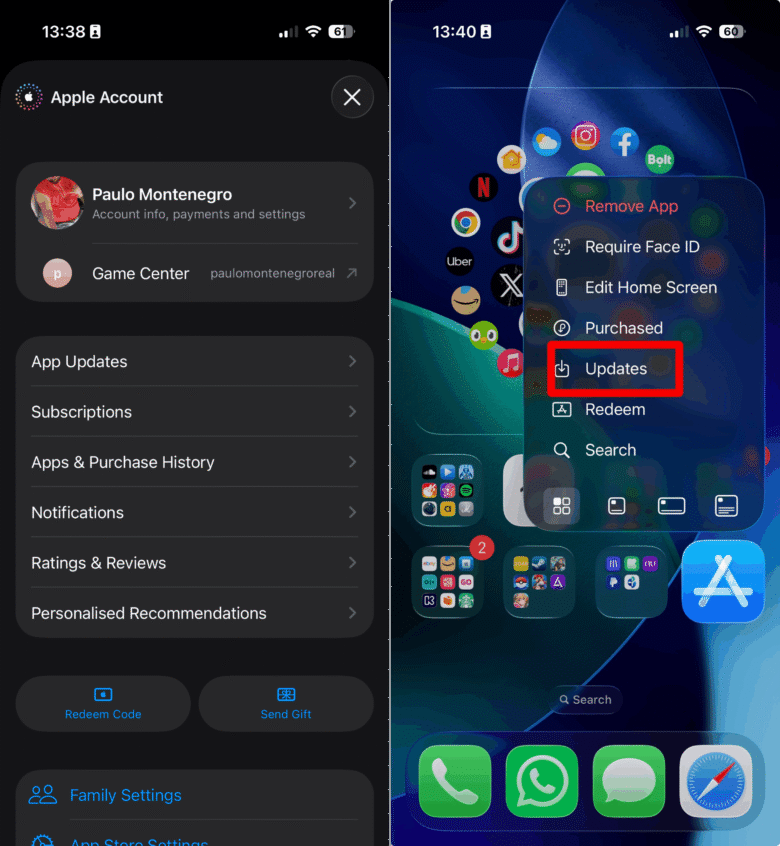Open Subscriptions
This screenshot has width=780, height=846.
(x=195, y=412)
